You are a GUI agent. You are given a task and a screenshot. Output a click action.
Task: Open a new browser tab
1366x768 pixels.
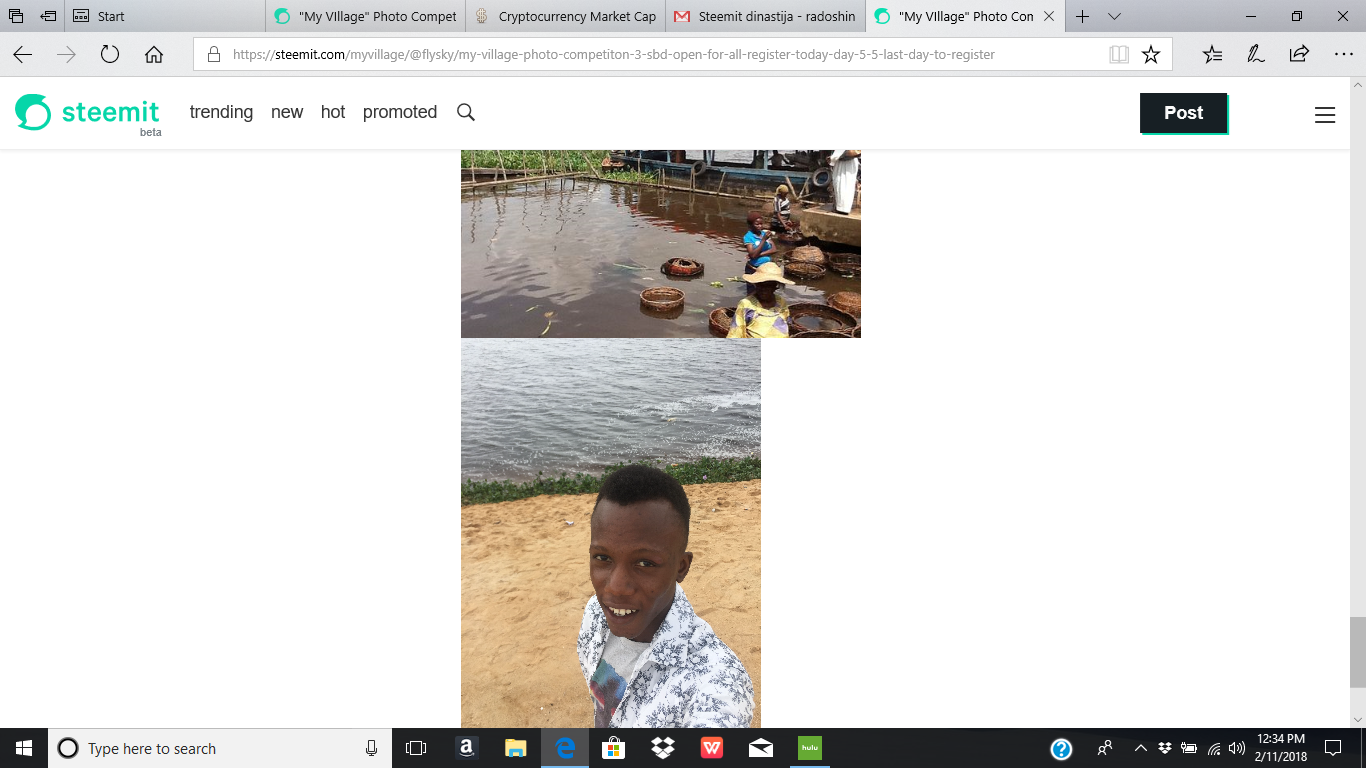point(1082,16)
